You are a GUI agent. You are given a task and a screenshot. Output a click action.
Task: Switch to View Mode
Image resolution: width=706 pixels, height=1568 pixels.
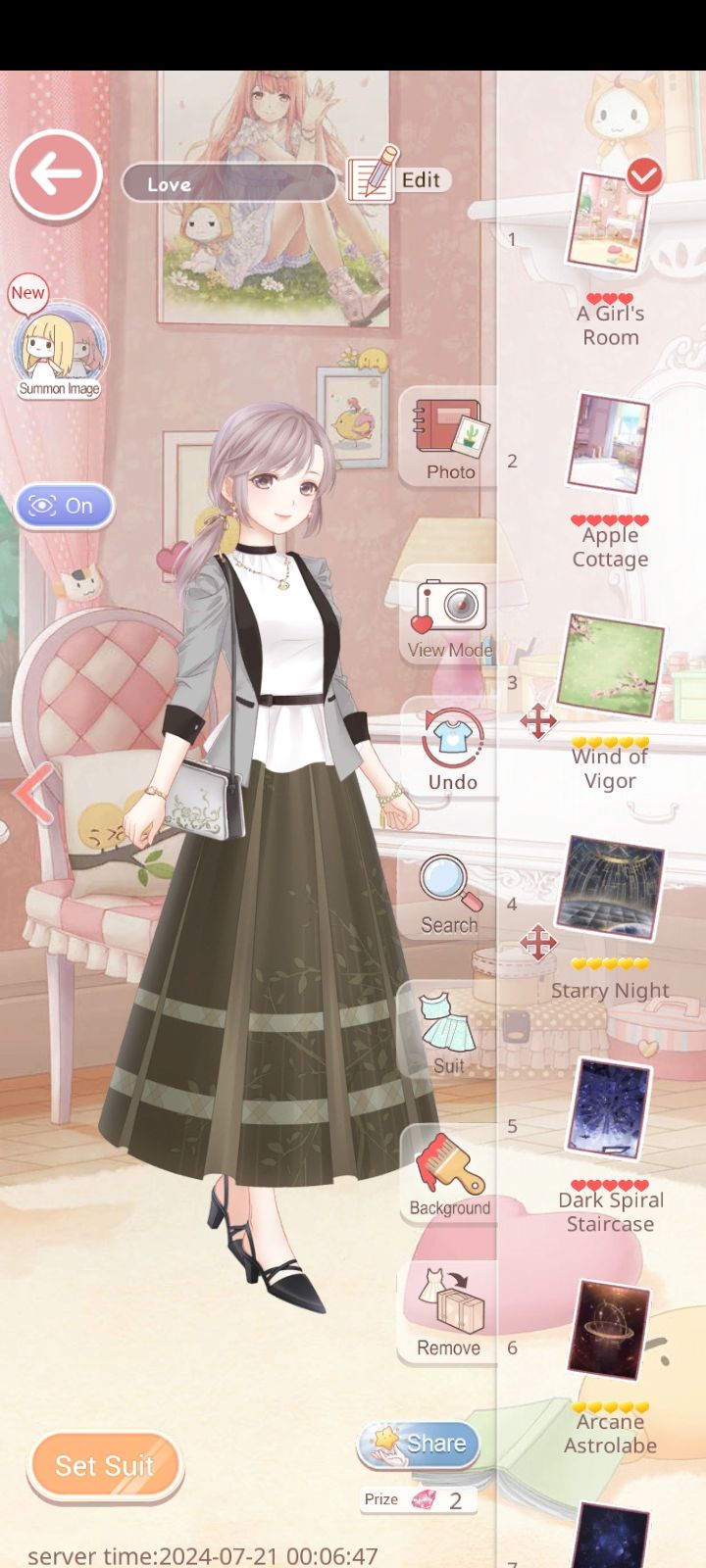click(x=450, y=617)
